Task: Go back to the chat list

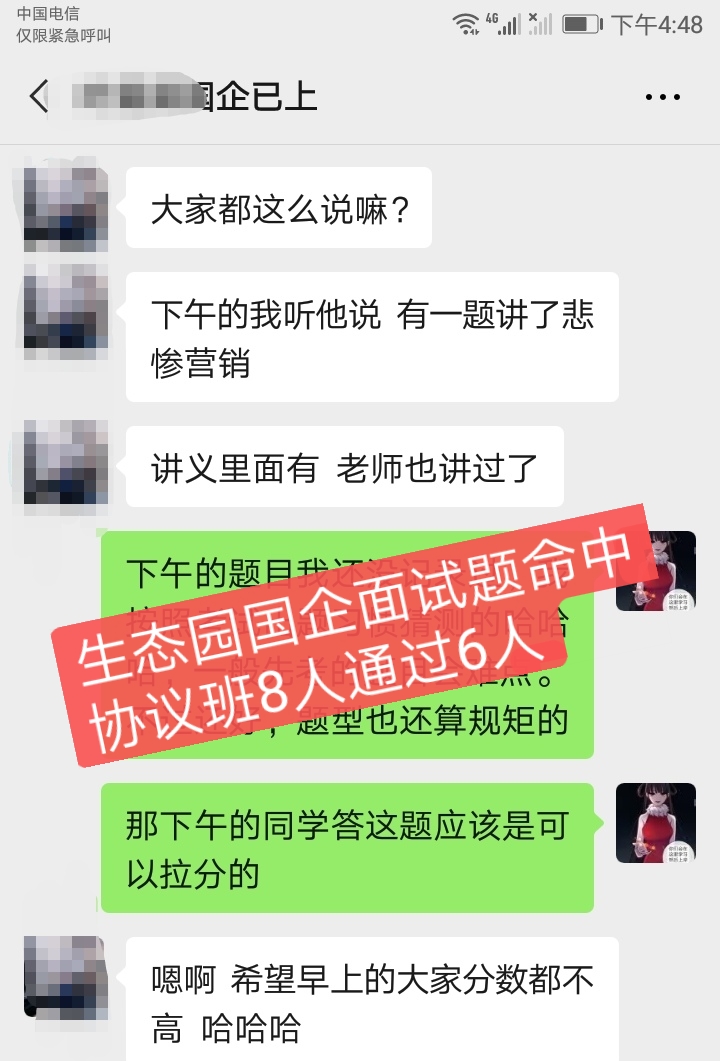Action: tap(38, 97)
